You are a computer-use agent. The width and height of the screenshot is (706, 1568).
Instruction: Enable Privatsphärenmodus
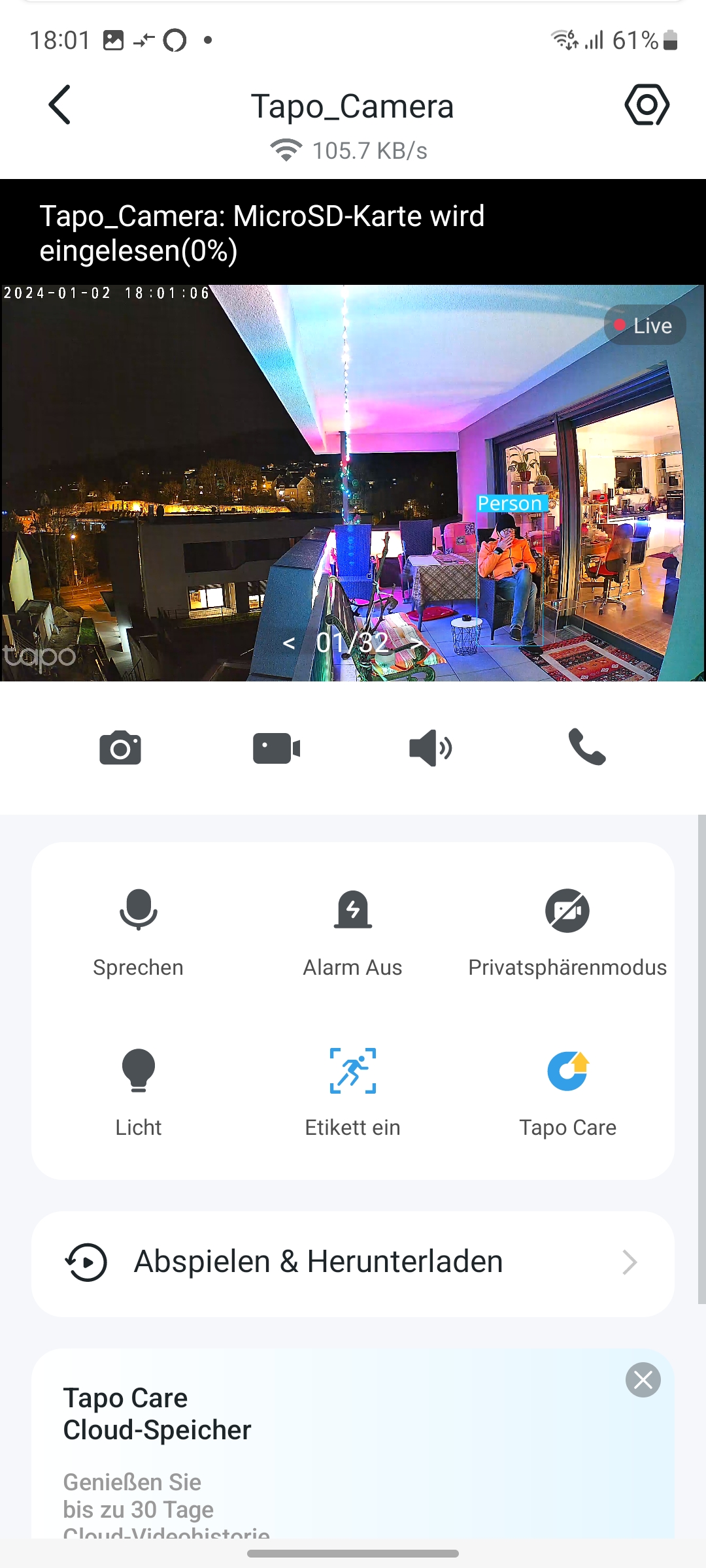(x=567, y=928)
